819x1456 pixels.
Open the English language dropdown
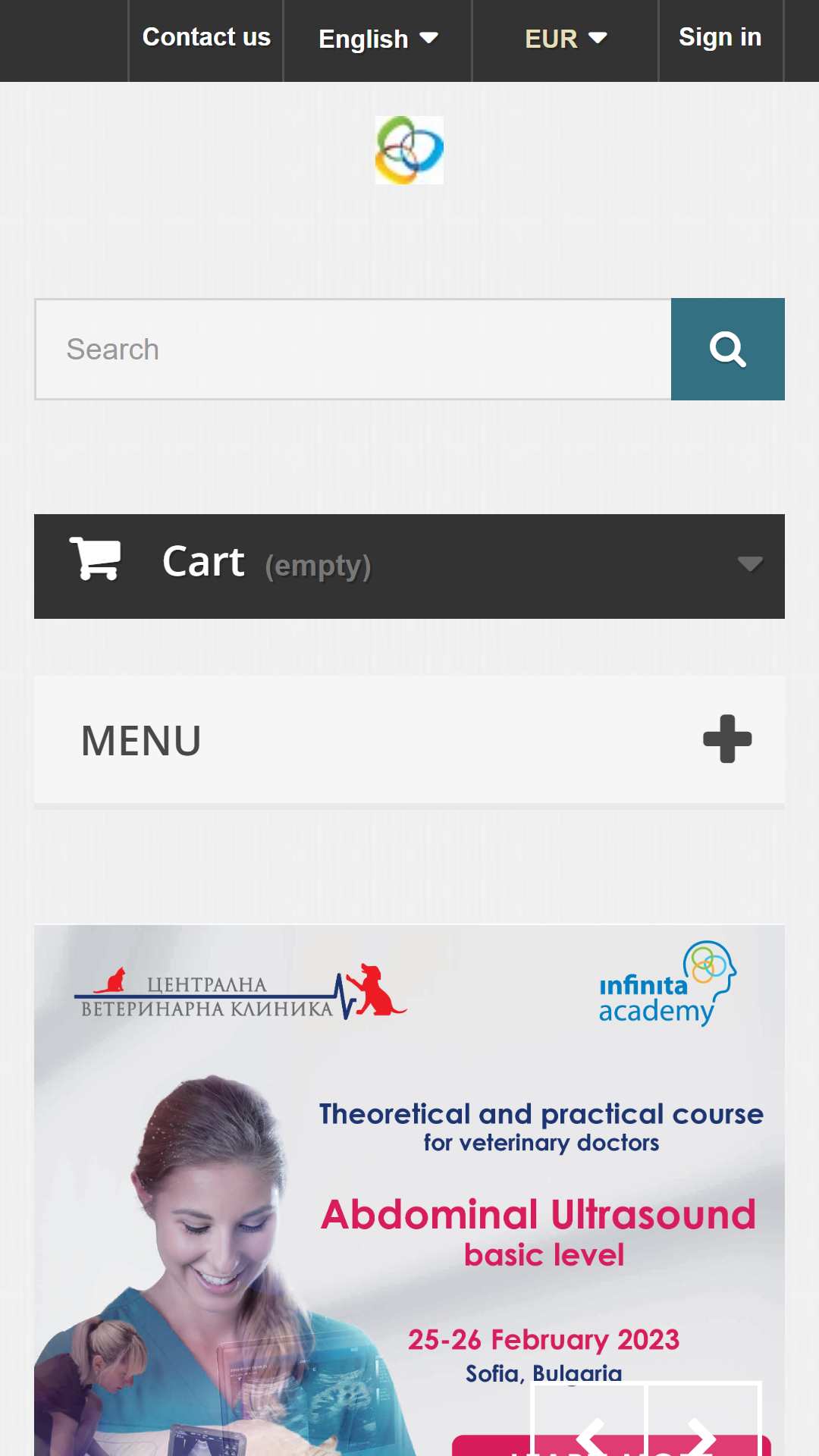[378, 39]
